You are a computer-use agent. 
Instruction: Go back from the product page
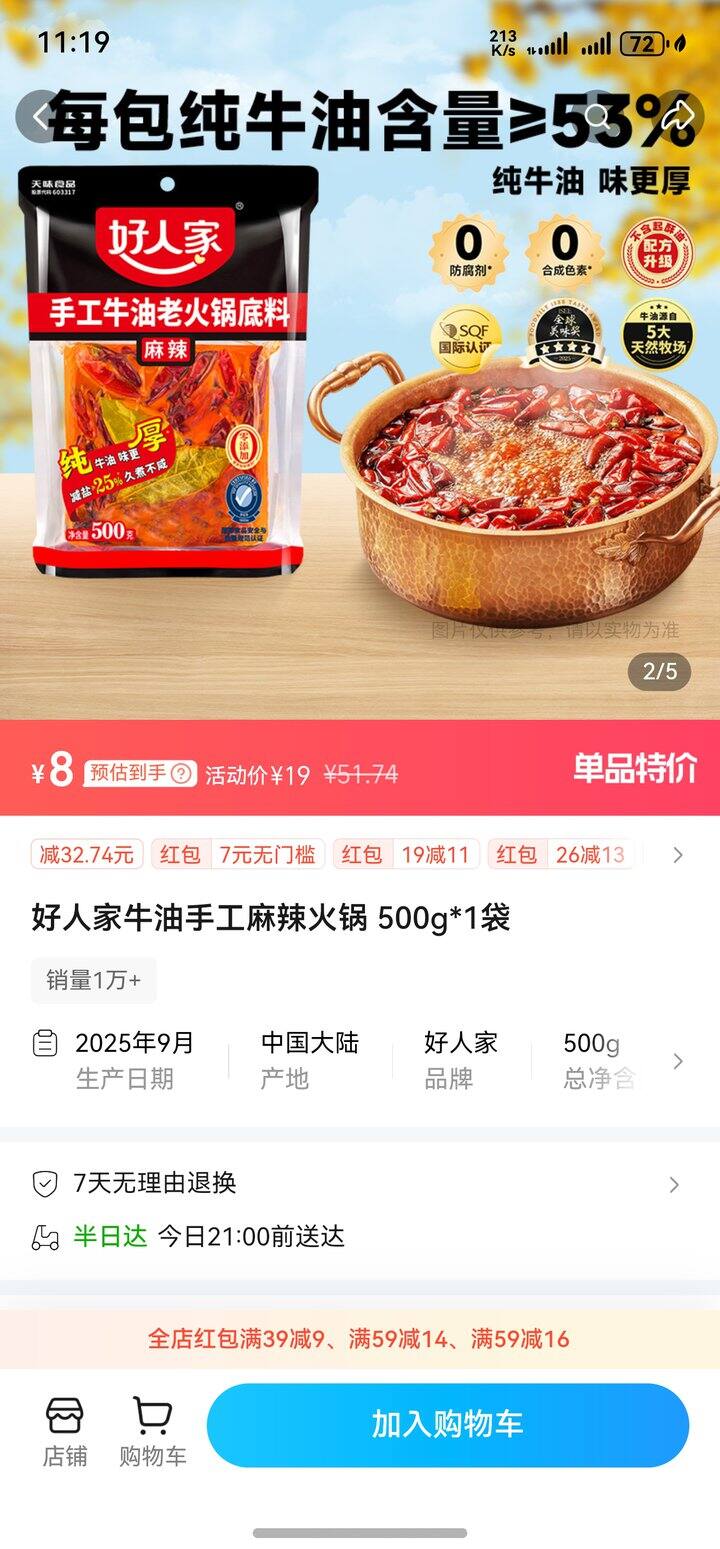(40, 116)
